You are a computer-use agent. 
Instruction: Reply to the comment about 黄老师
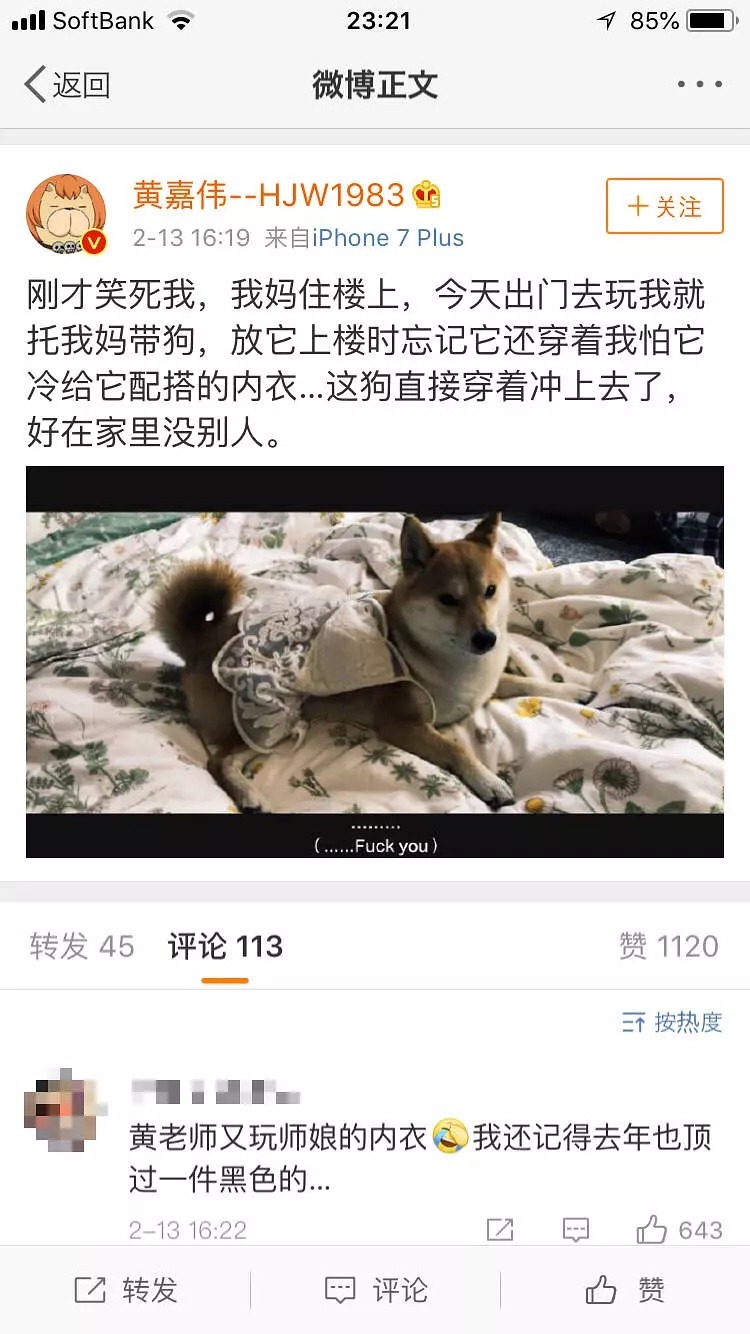pyautogui.click(x=576, y=1229)
